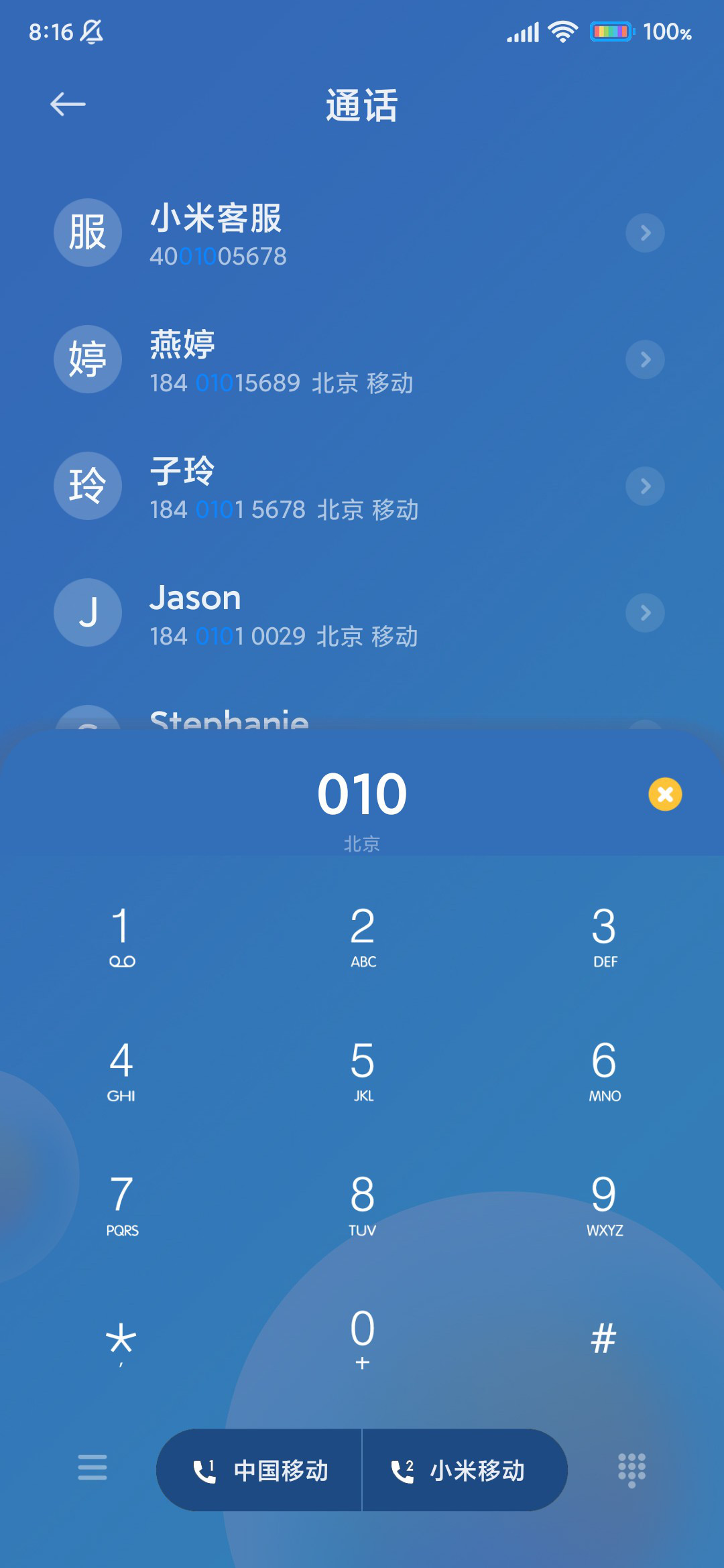Viewport: 724px width, 1568px height.
Task: Tap the 3 DEF key
Action: click(604, 936)
